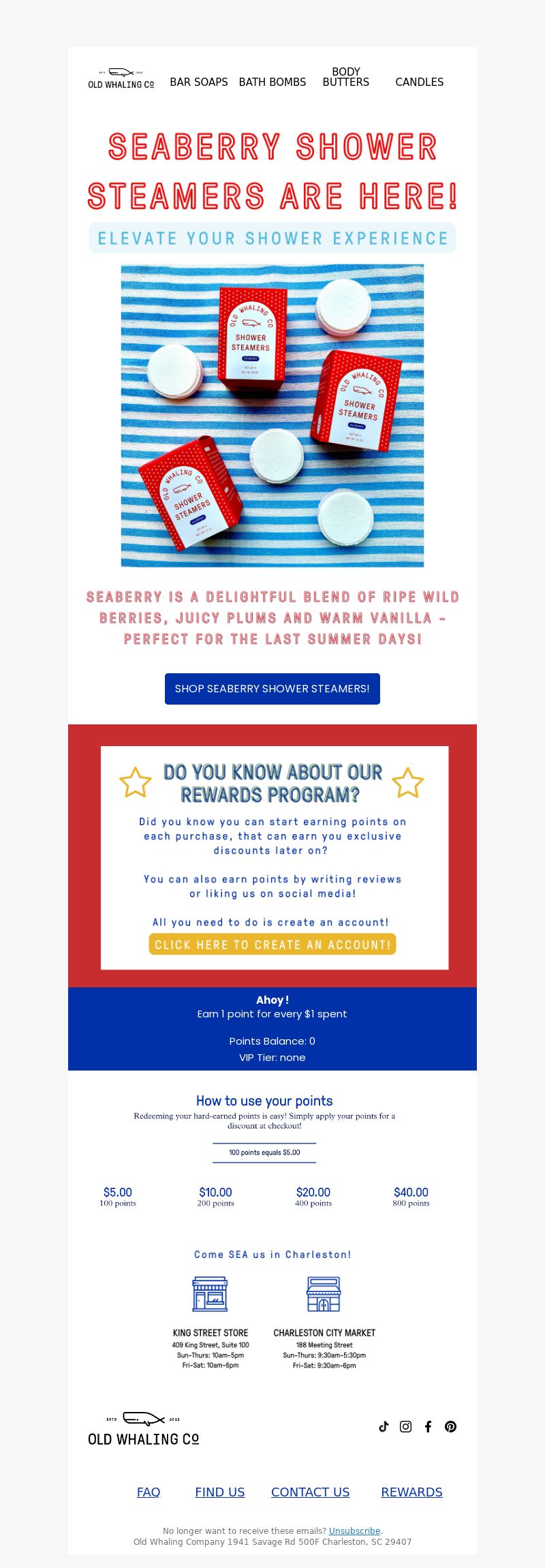View the Candles category
The width and height of the screenshot is (545, 1568).
(419, 82)
